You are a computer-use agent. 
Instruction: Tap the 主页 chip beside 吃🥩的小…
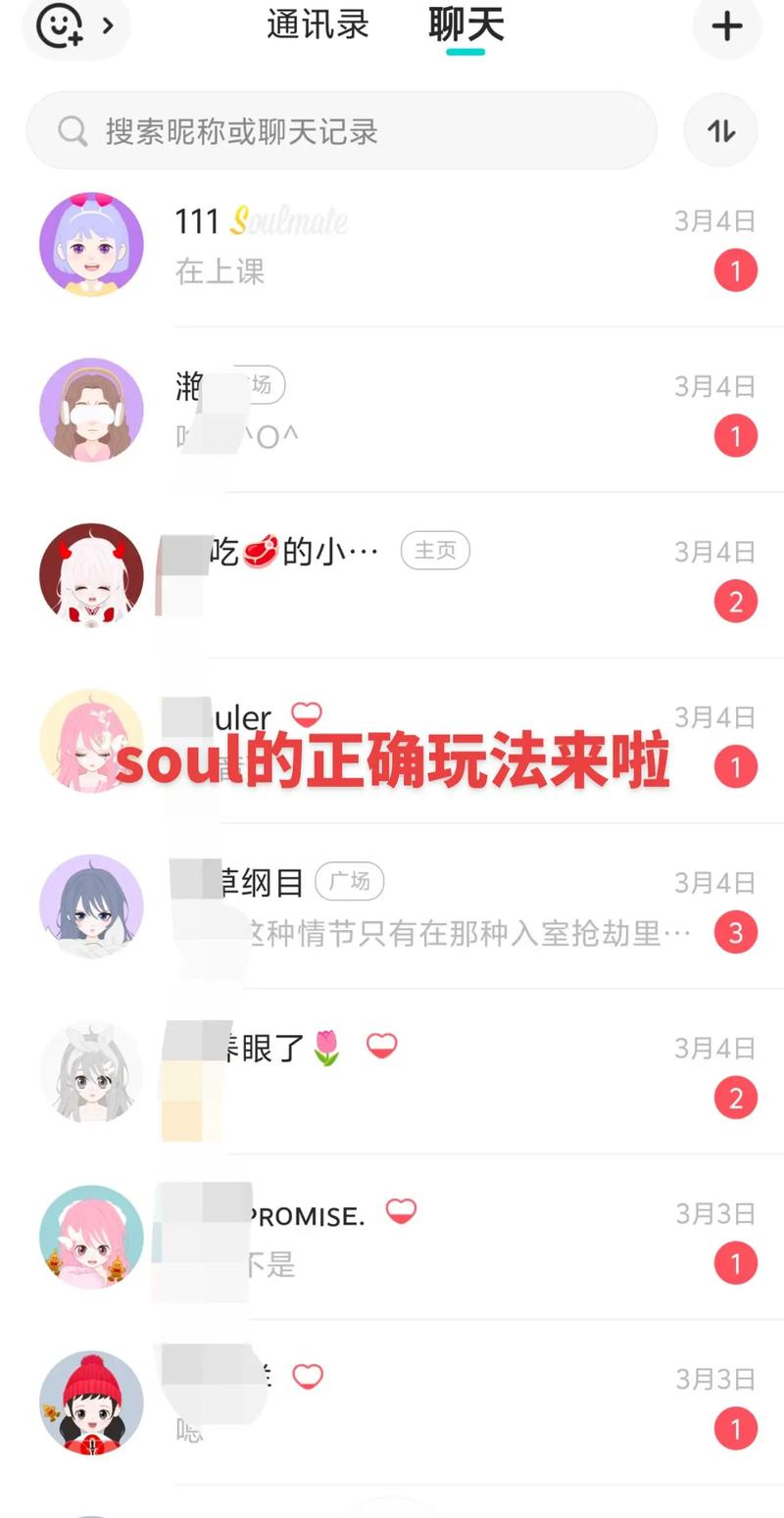pyautogui.click(x=435, y=551)
